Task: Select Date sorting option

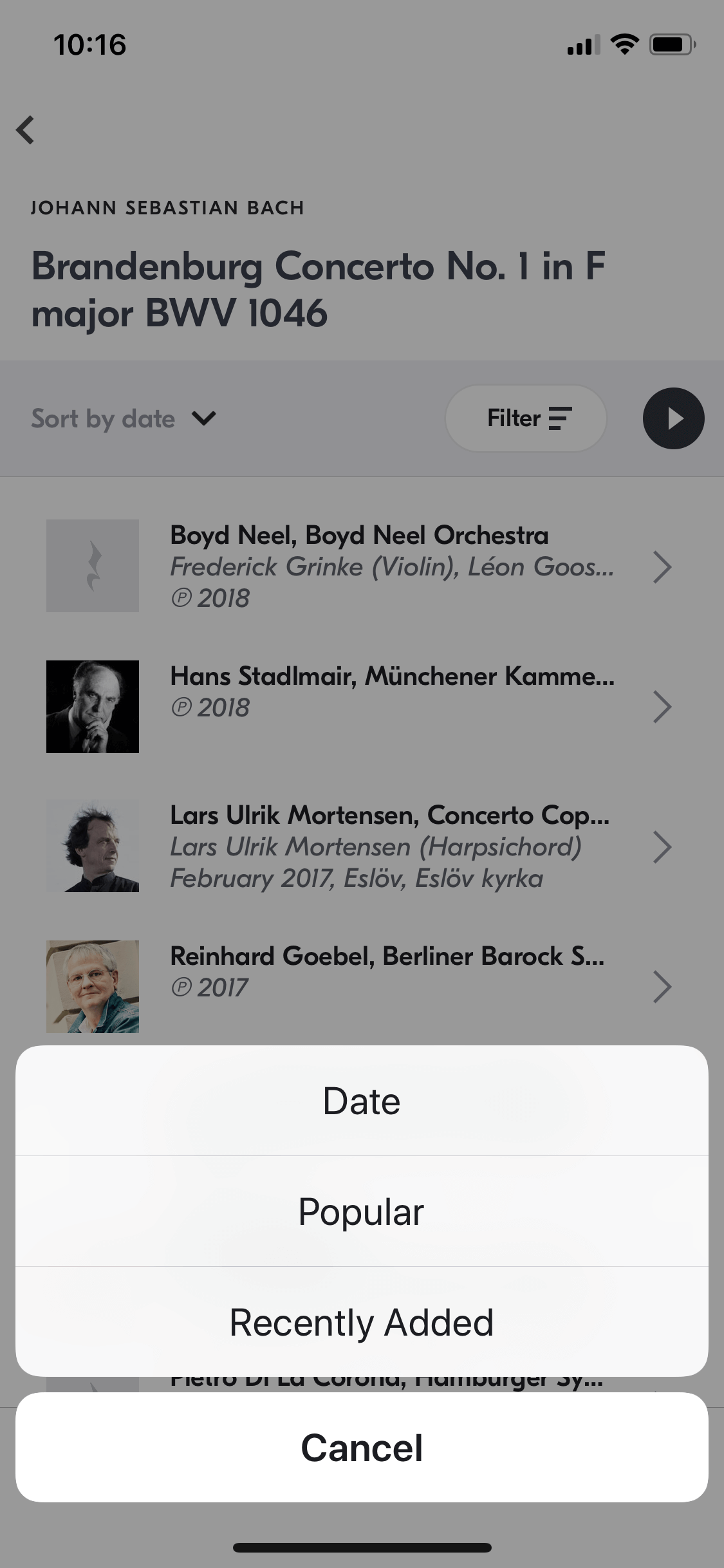Action: (362, 1101)
